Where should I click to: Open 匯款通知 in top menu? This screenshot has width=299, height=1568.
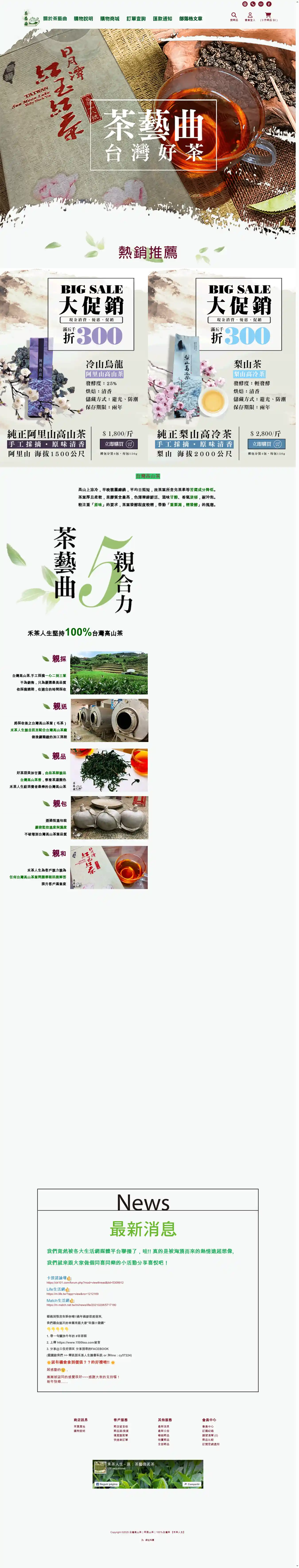click(162, 19)
